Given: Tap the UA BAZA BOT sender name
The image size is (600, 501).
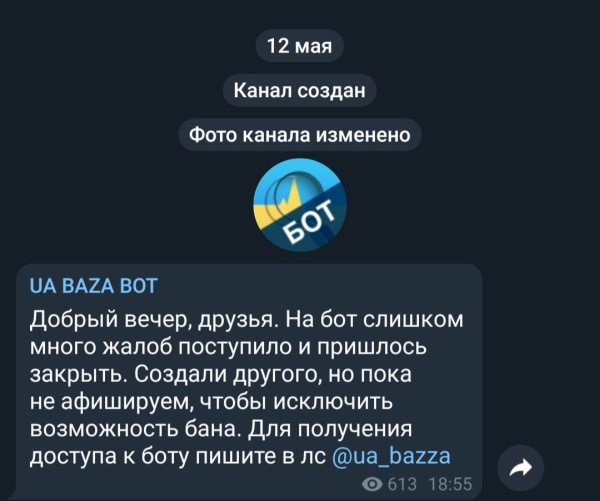Looking at the screenshot, I should point(93,286).
